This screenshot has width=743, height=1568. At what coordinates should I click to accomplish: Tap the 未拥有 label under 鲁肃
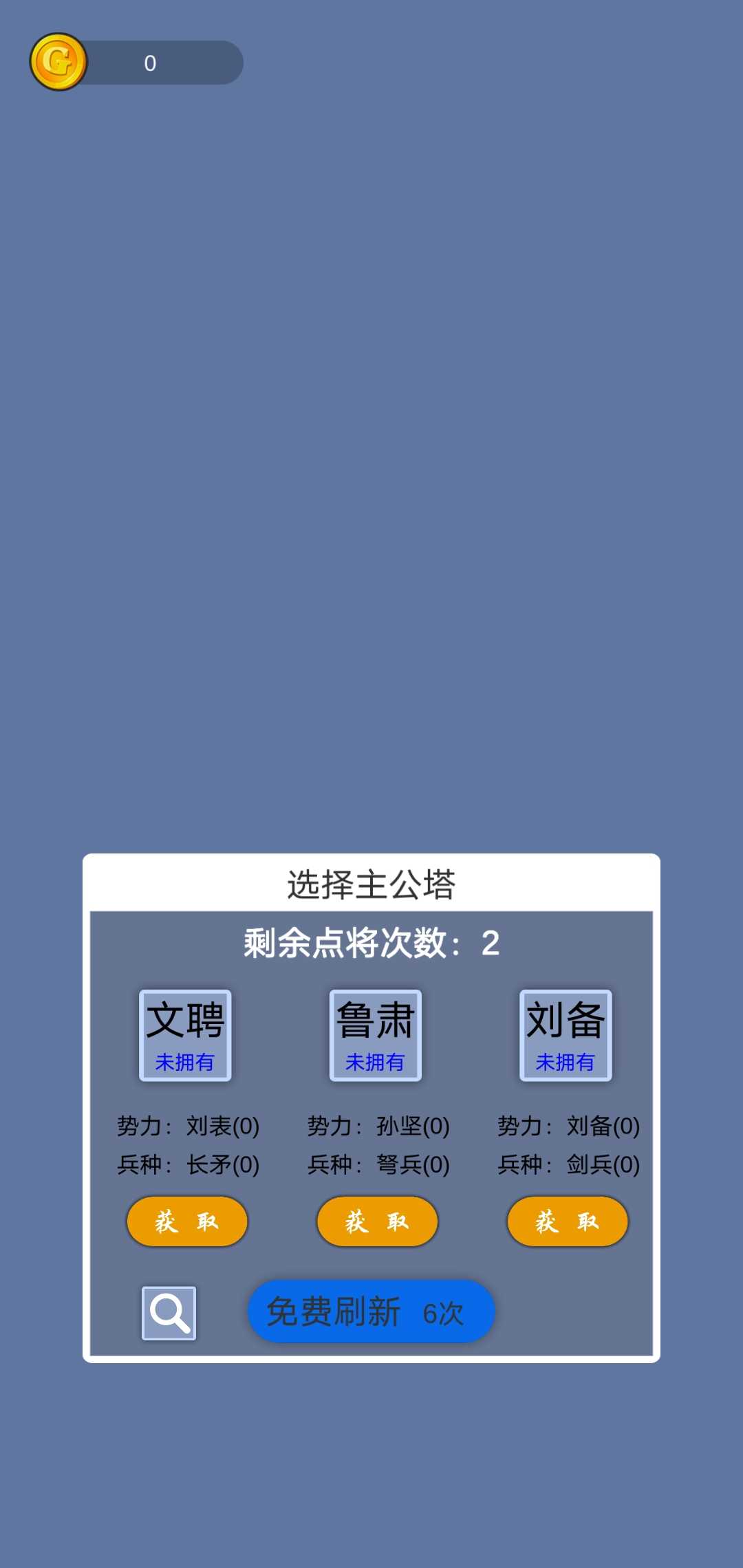(x=376, y=1063)
